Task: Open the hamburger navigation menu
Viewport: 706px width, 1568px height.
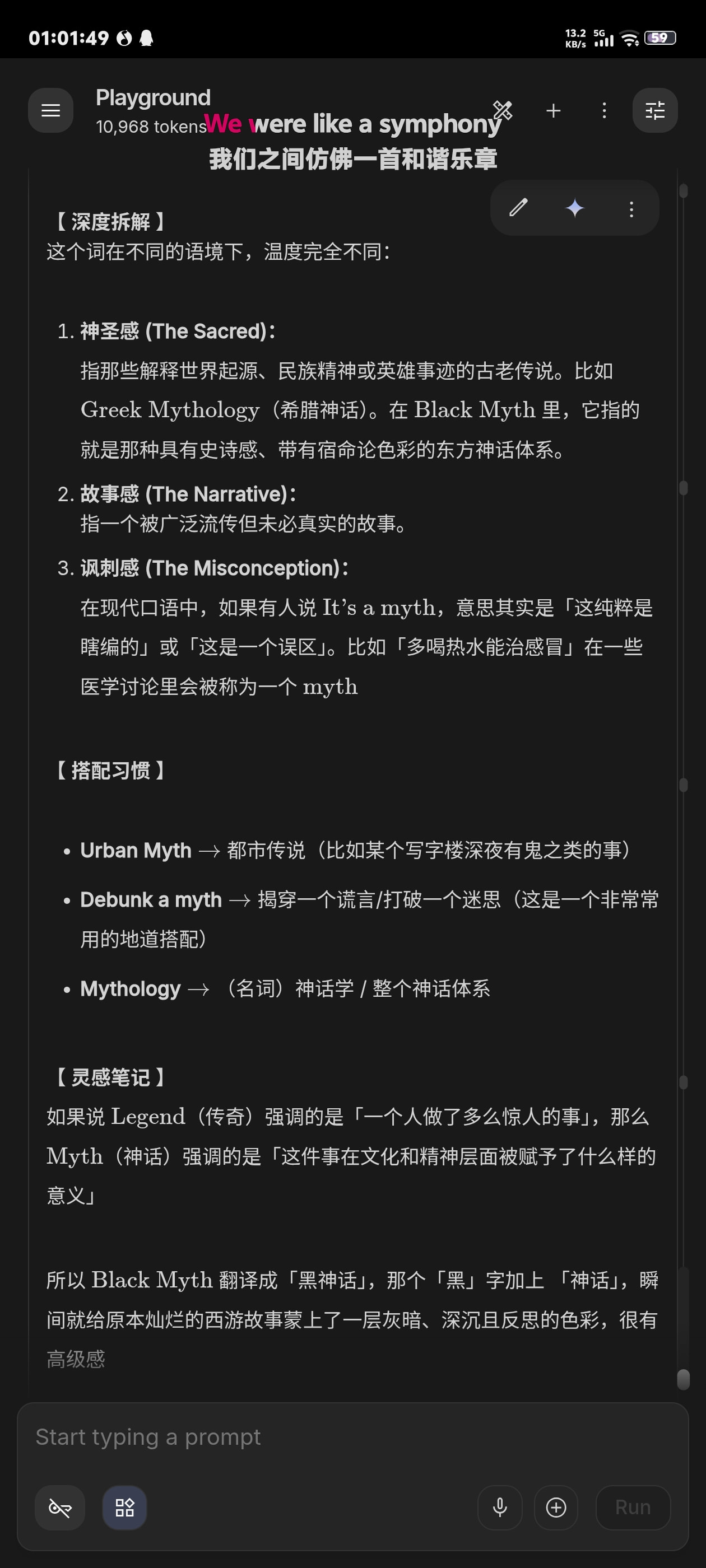Action: (50, 110)
